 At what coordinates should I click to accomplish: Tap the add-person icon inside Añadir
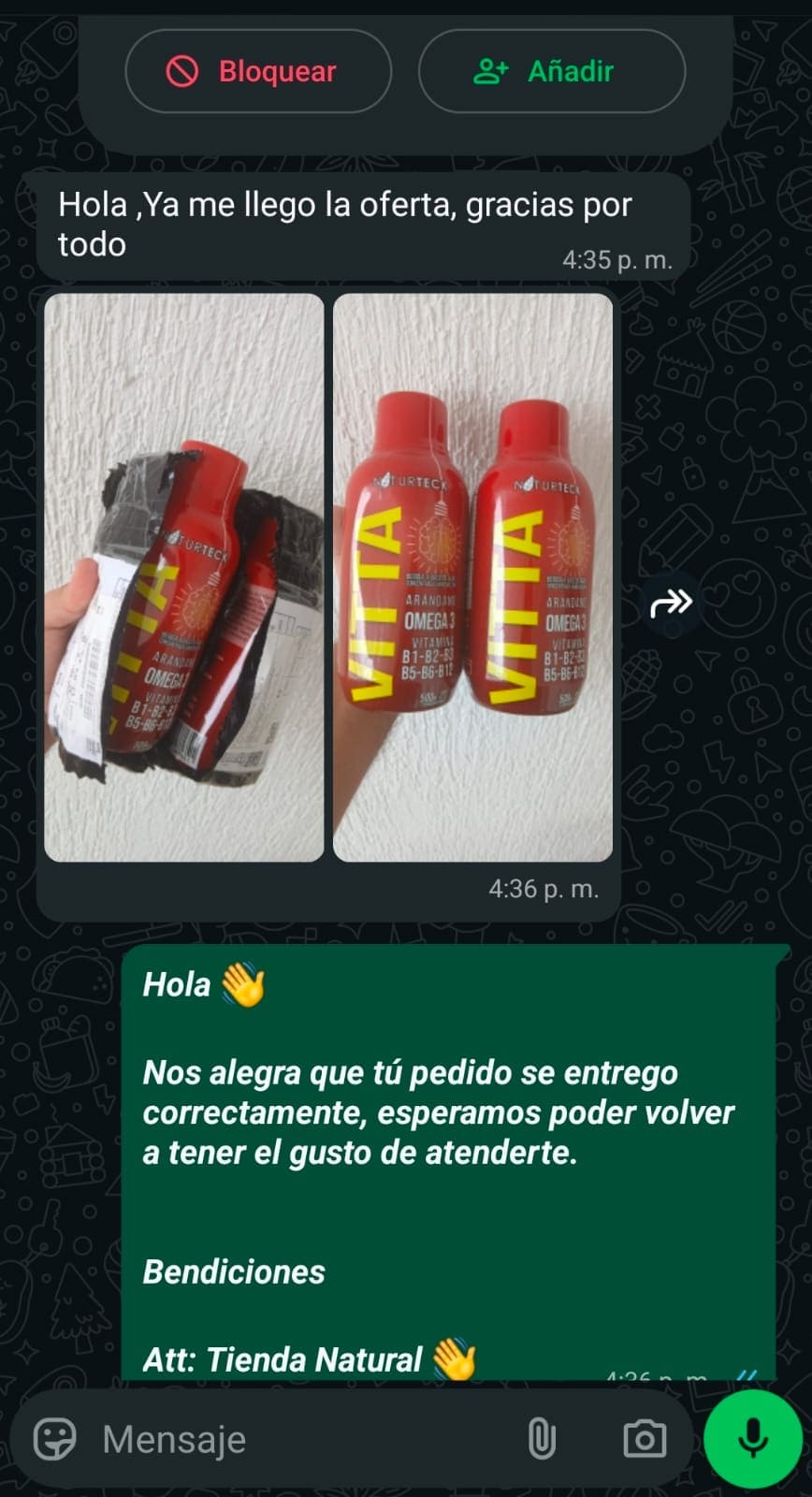click(x=489, y=70)
